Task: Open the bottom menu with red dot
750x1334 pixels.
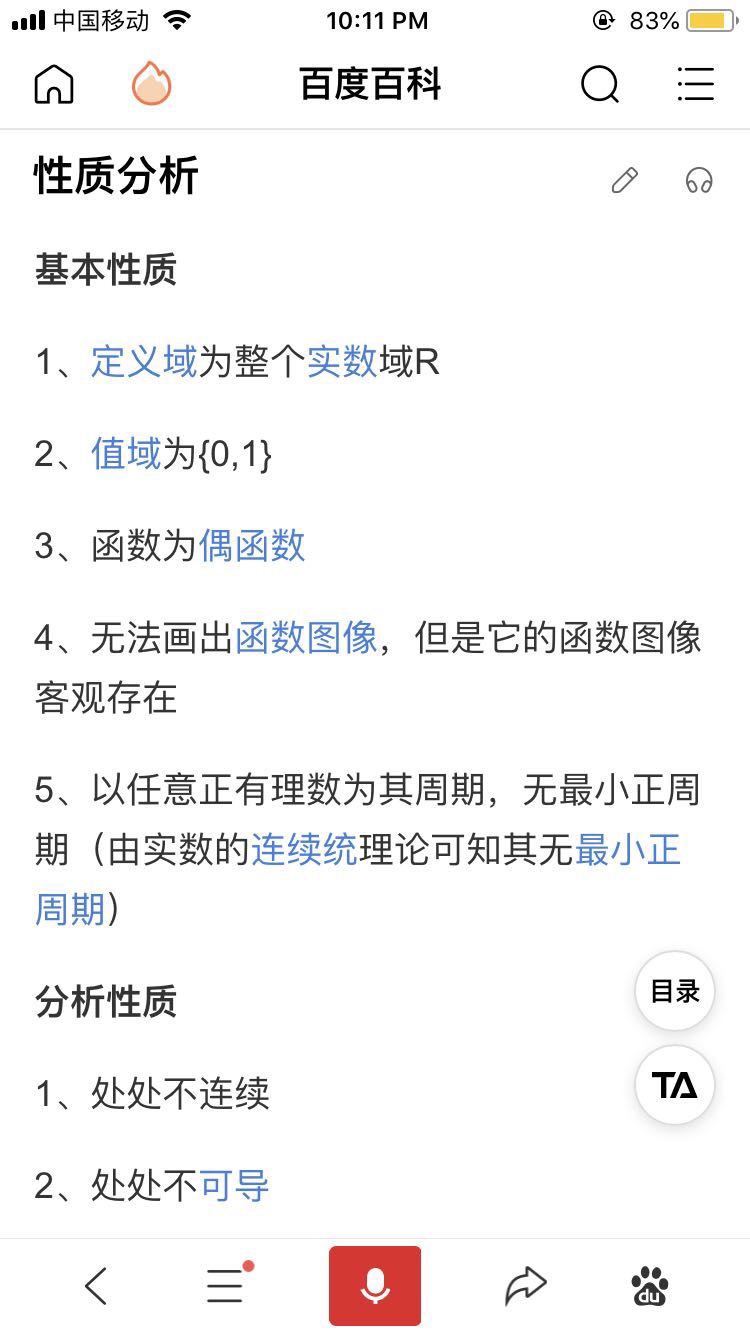Action: pos(226,1286)
